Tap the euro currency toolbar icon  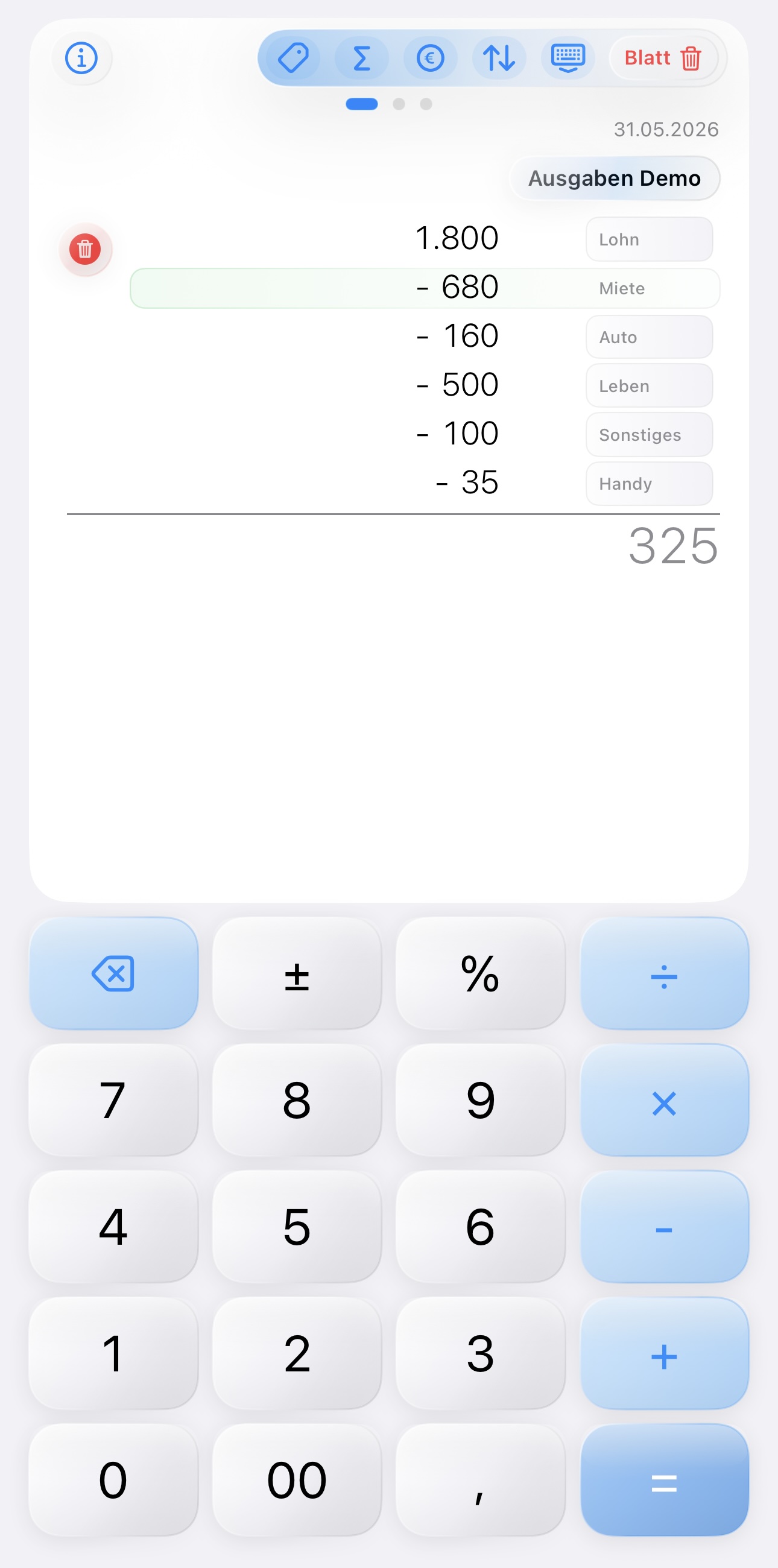click(431, 58)
